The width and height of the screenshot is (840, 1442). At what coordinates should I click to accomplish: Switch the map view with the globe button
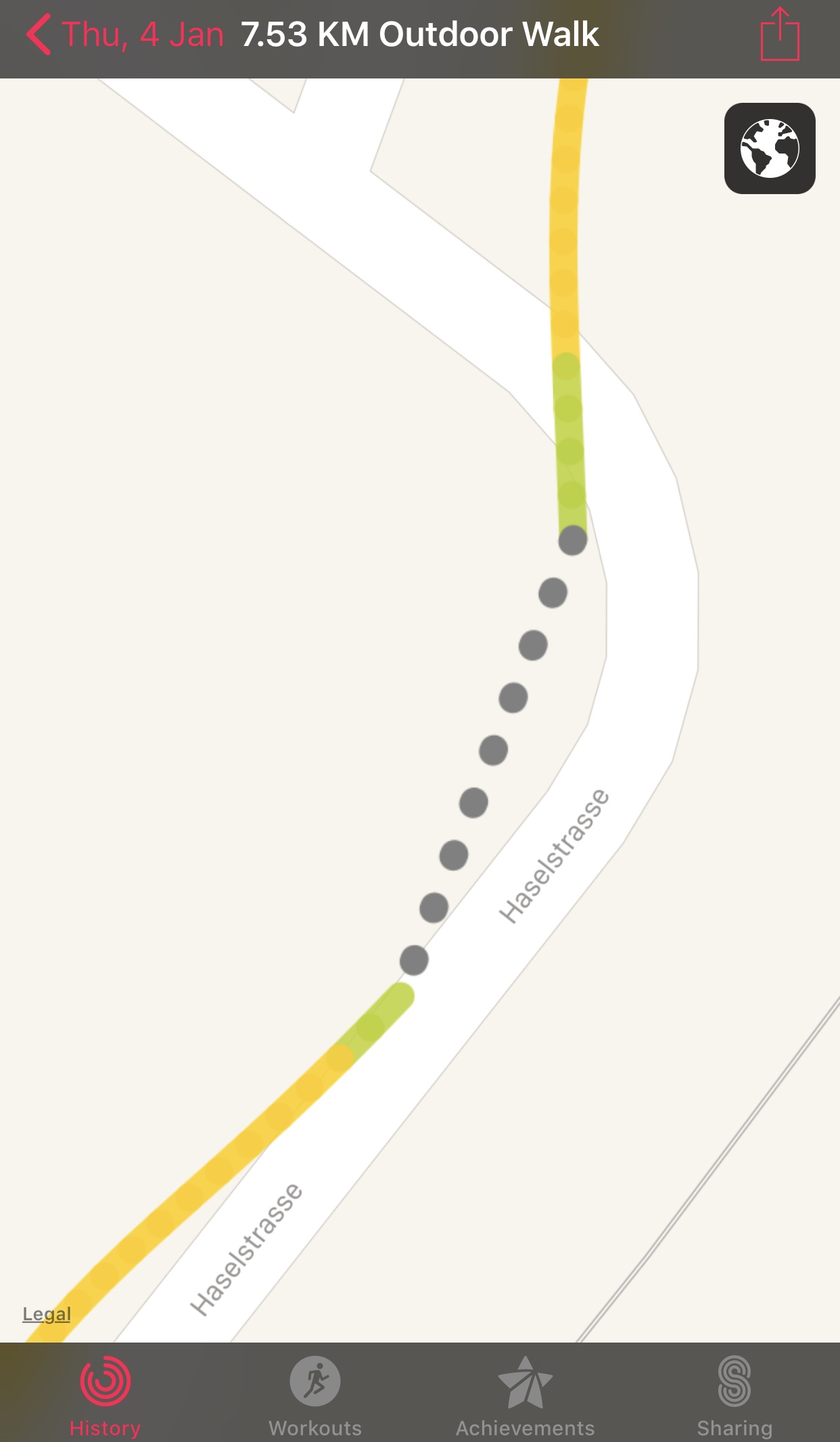pos(770,148)
